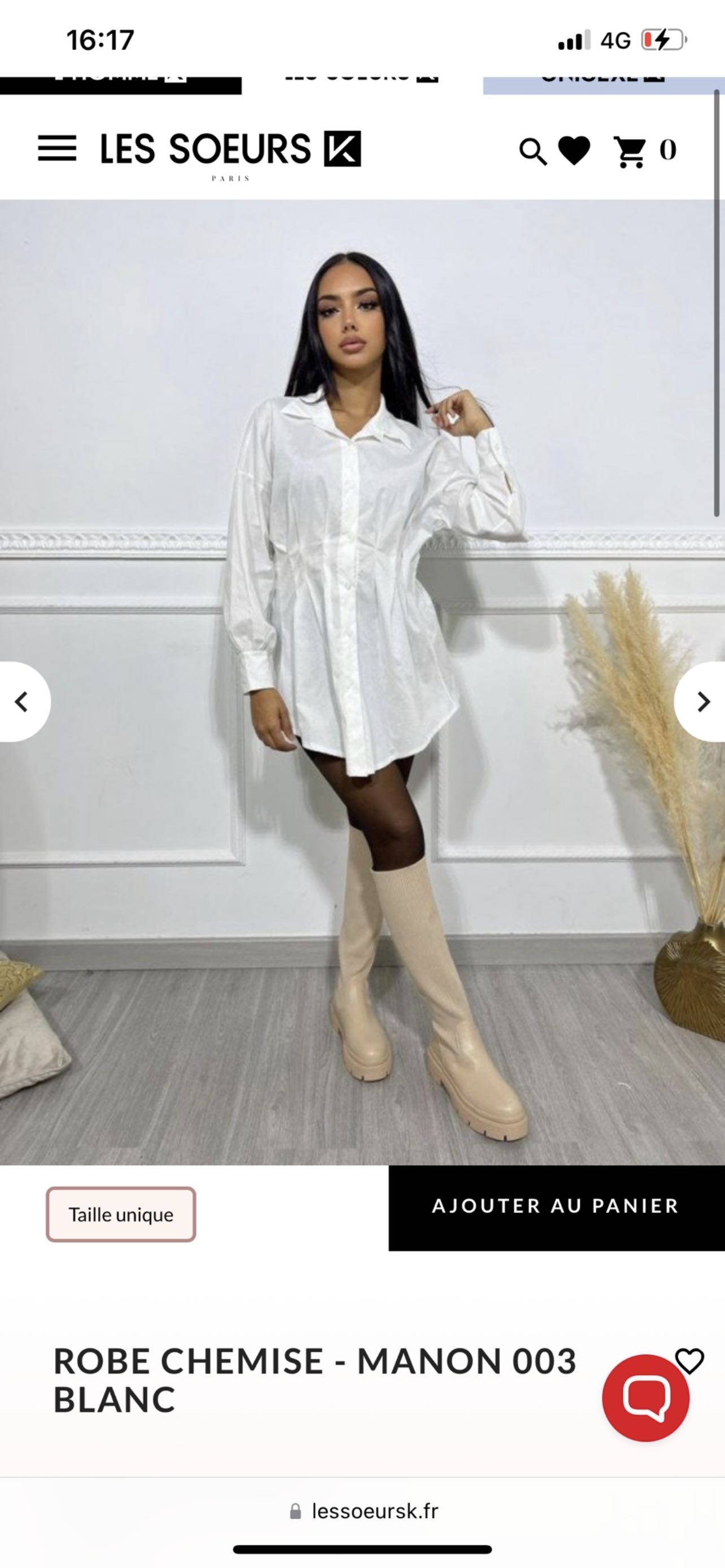The width and height of the screenshot is (725, 1568).
Task: Tap Ajouter au panier
Action: click(556, 1206)
